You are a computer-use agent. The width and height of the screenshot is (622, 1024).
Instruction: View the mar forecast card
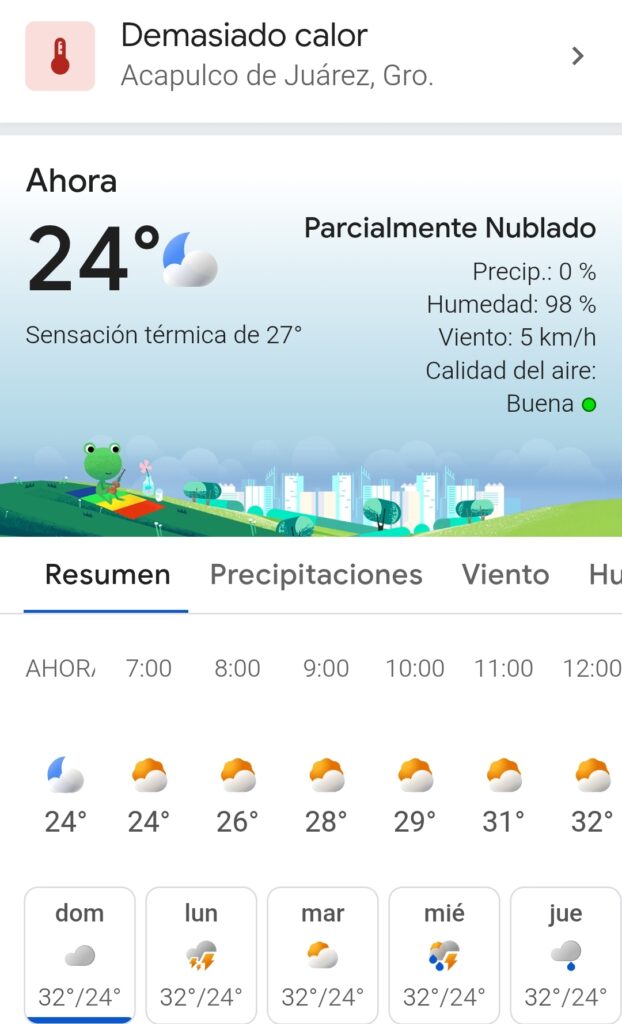323,955
